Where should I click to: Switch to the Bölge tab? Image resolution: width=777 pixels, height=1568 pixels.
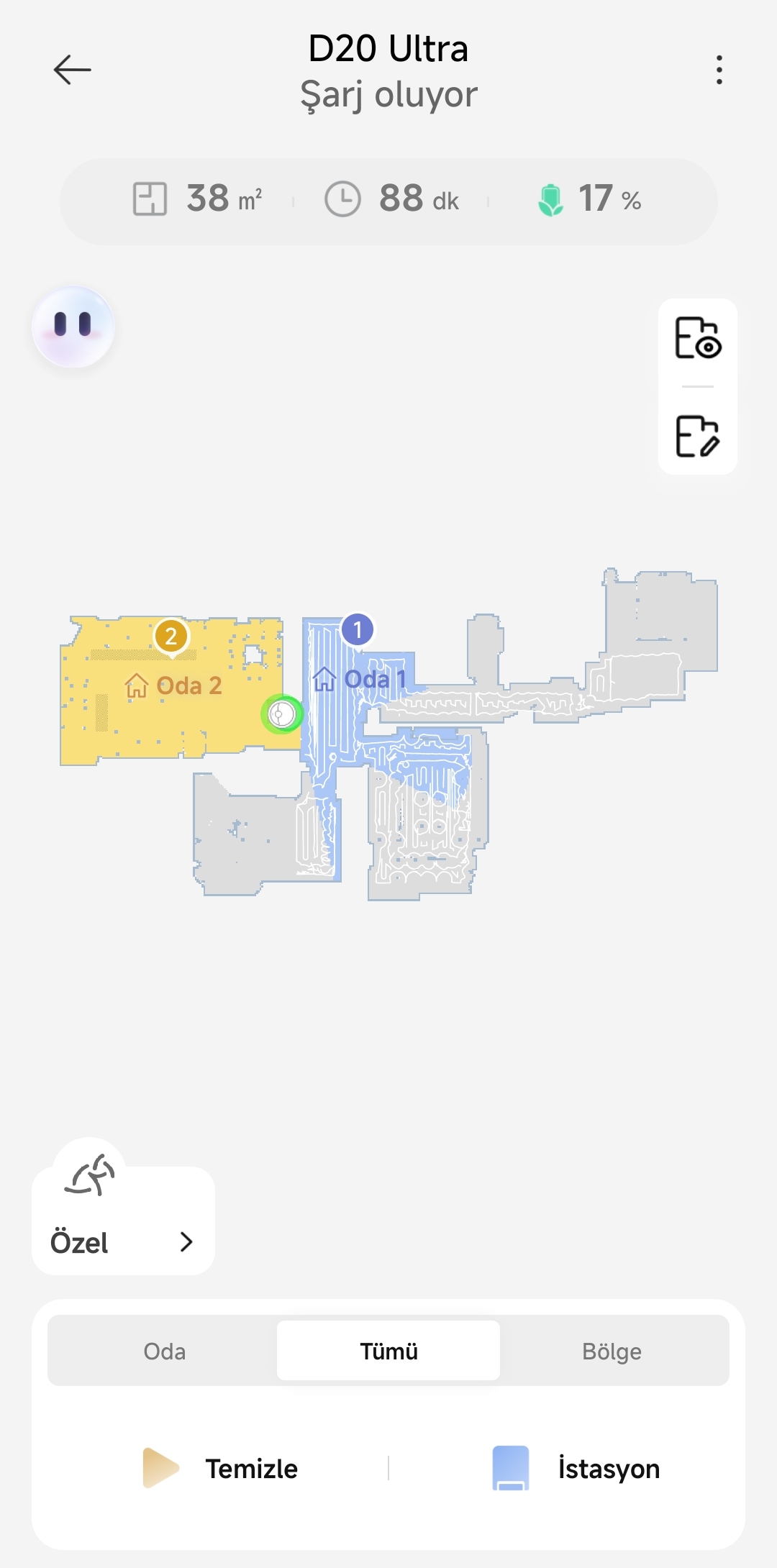[x=612, y=1351]
